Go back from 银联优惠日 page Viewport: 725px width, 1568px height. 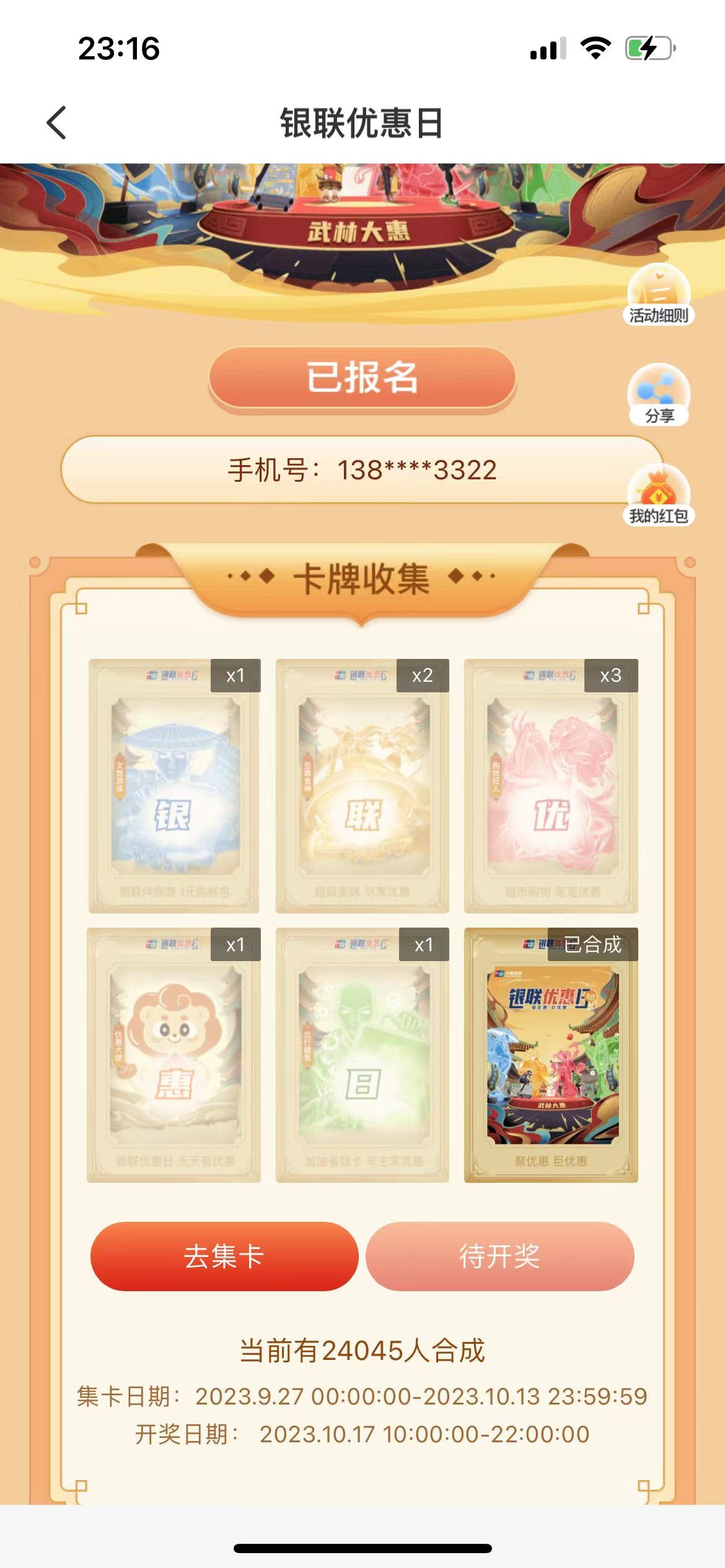pyautogui.click(x=56, y=123)
